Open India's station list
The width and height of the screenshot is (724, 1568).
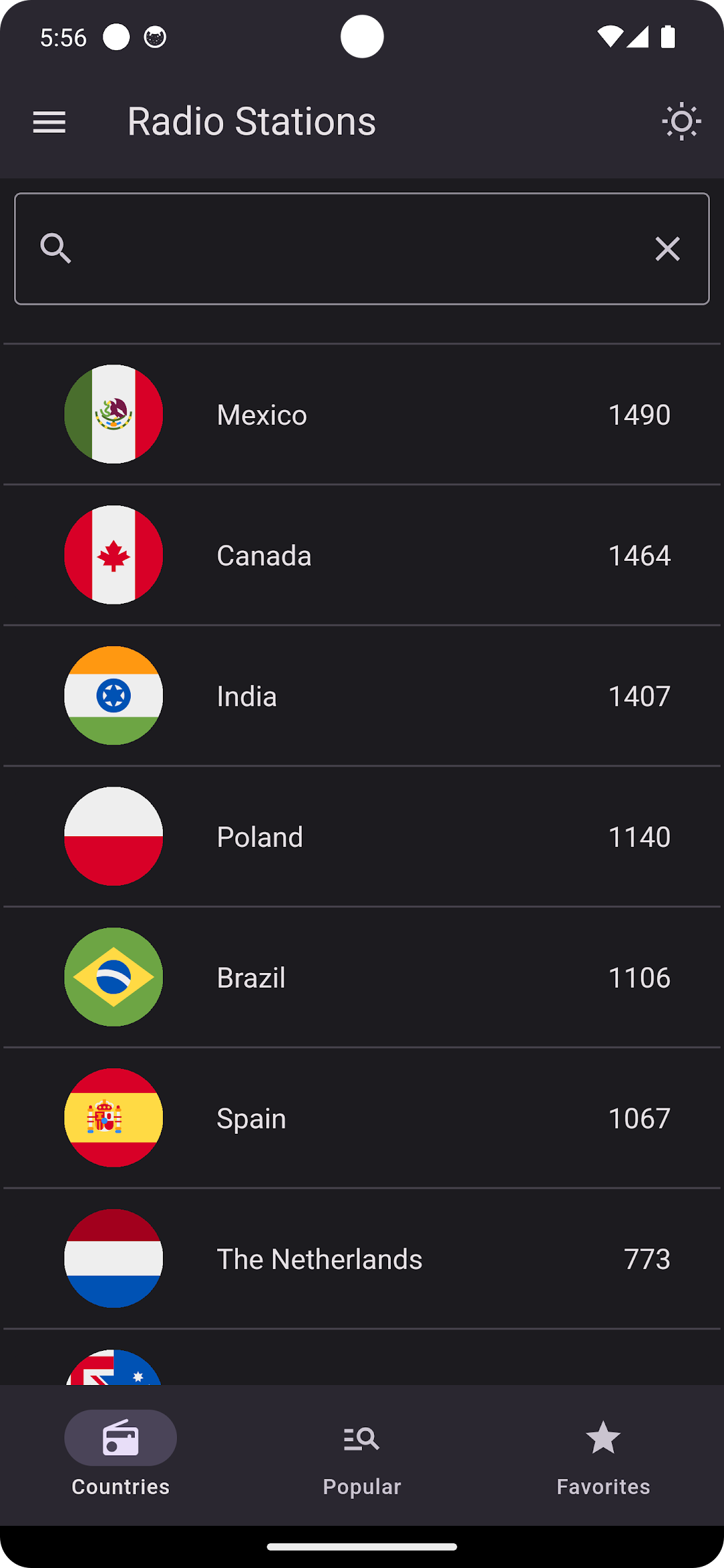(x=362, y=696)
